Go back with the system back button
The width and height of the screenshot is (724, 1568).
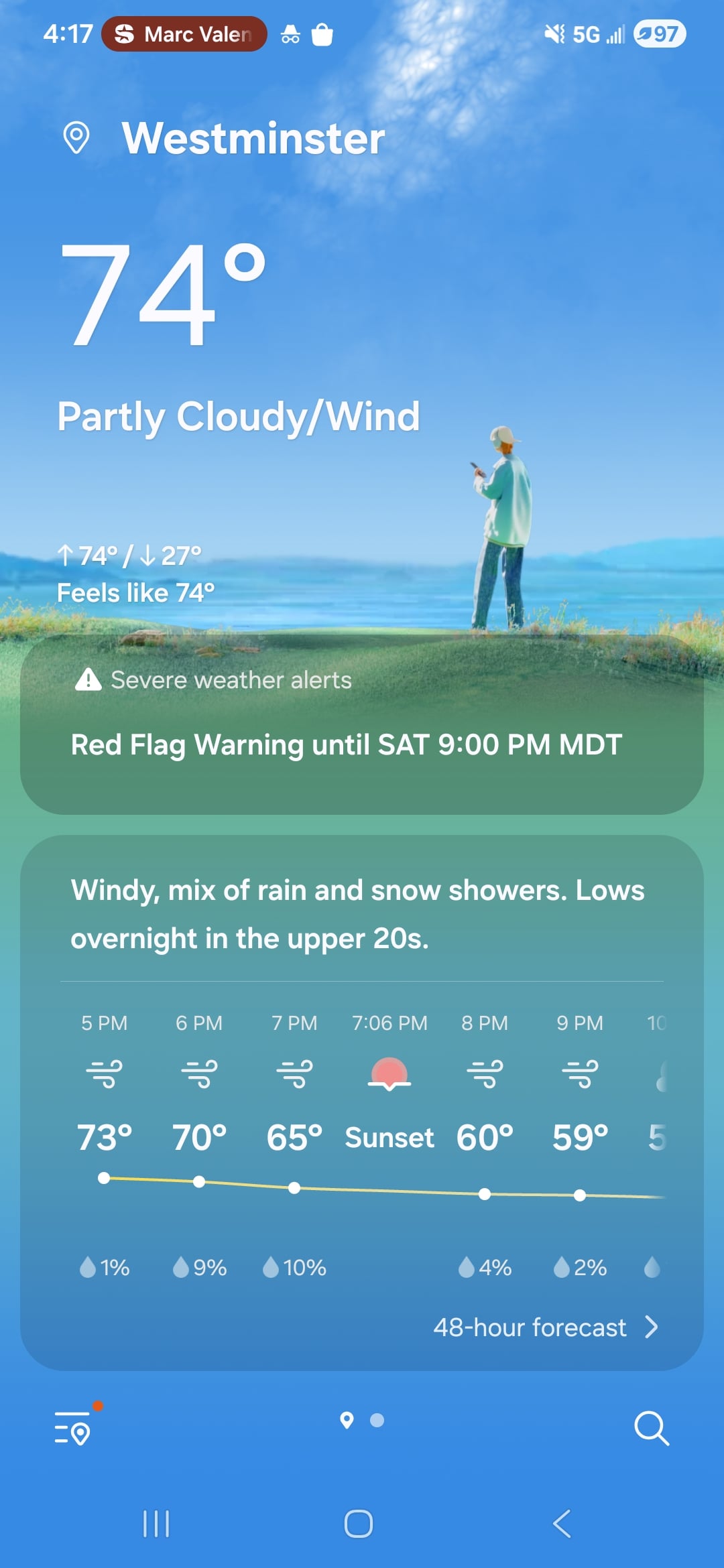(x=562, y=1524)
